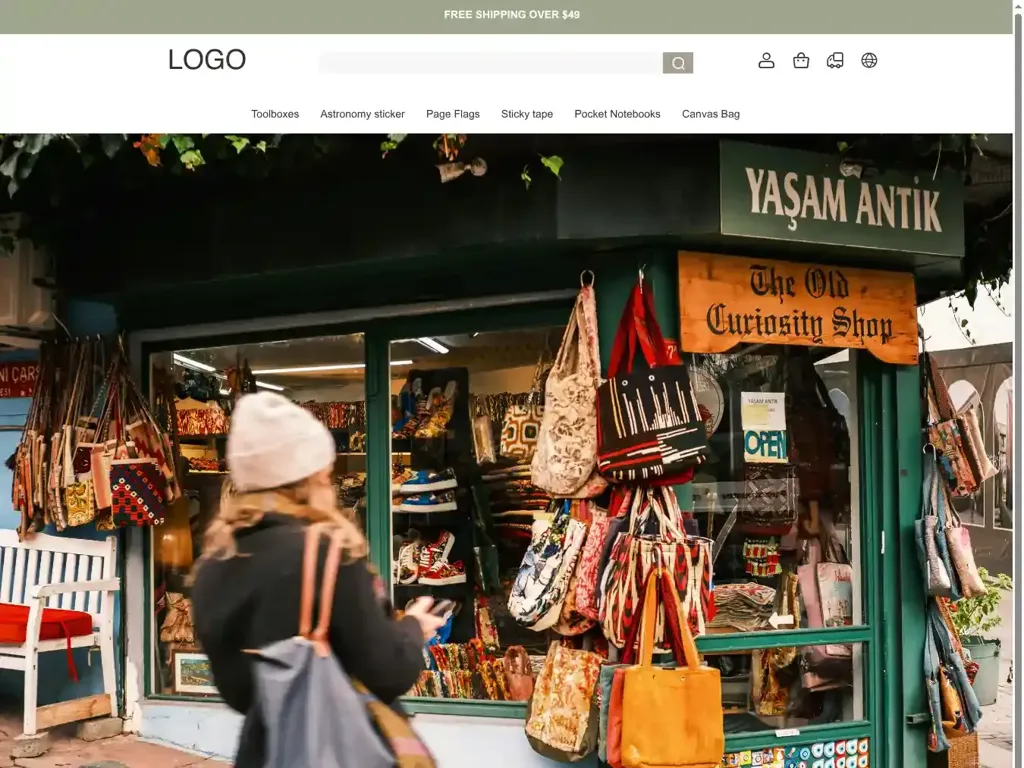Screen dimensions: 1024x768
Task: Tap the magnifier search button
Action: (x=678, y=63)
